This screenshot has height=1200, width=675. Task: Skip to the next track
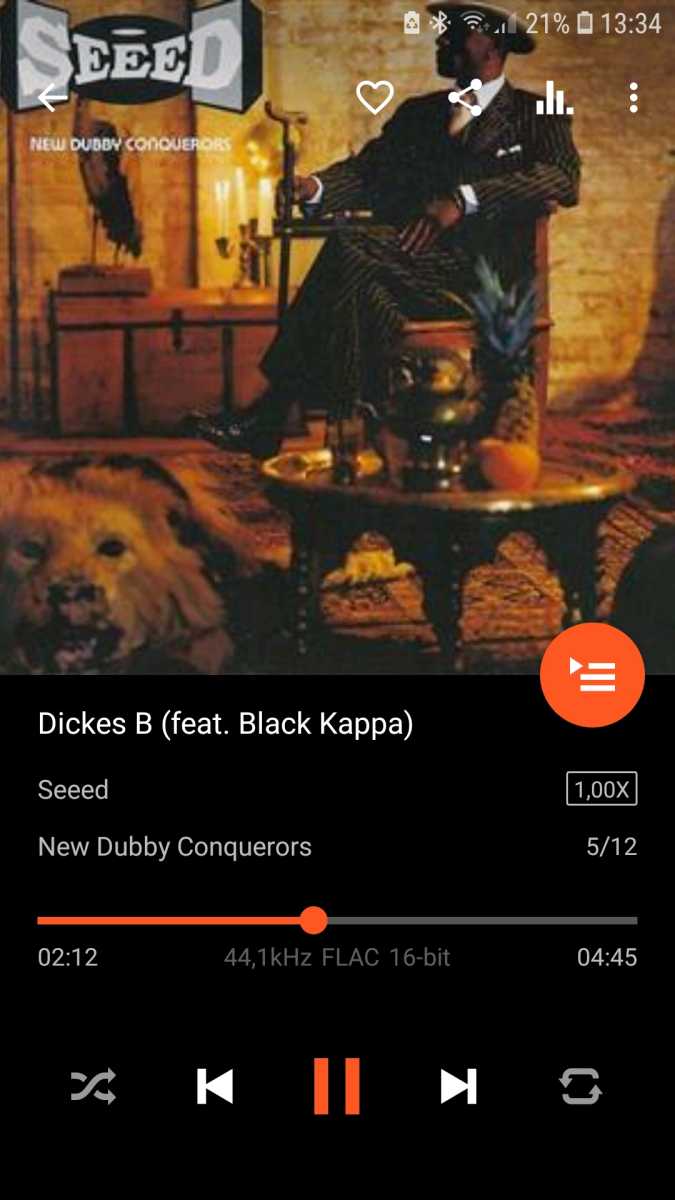pyautogui.click(x=458, y=1086)
